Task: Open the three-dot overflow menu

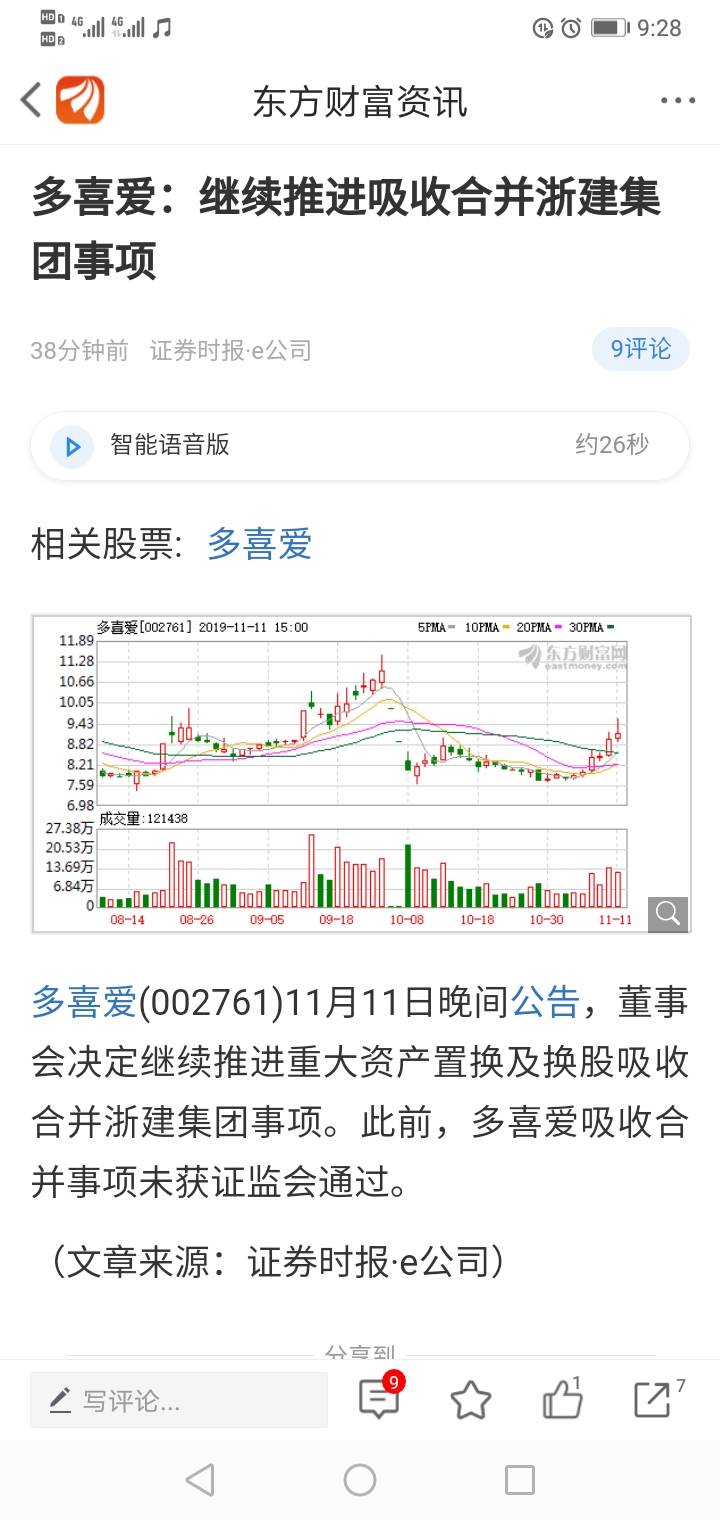Action: (x=677, y=101)
